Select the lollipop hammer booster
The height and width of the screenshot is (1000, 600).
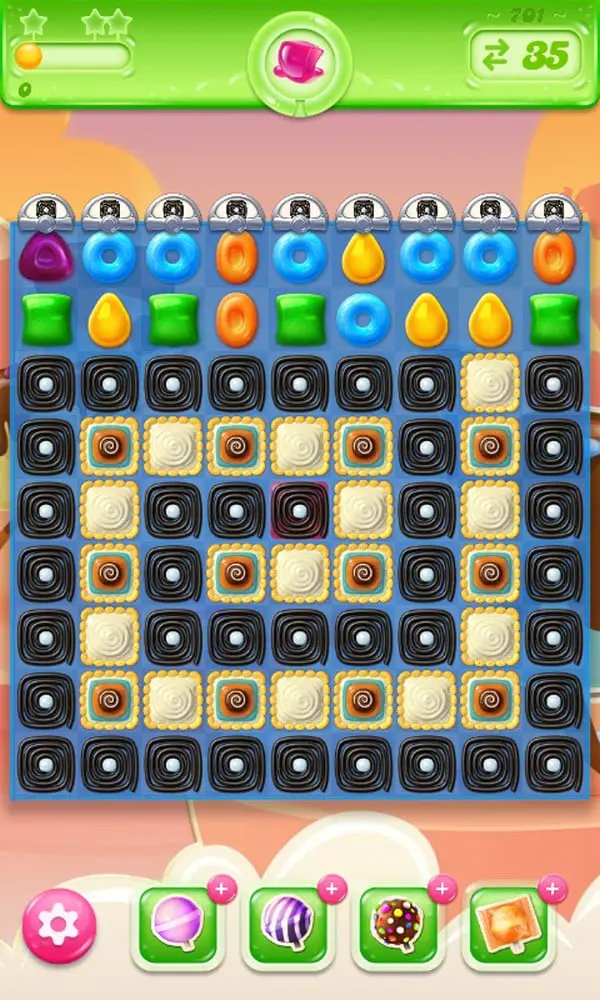178,923
